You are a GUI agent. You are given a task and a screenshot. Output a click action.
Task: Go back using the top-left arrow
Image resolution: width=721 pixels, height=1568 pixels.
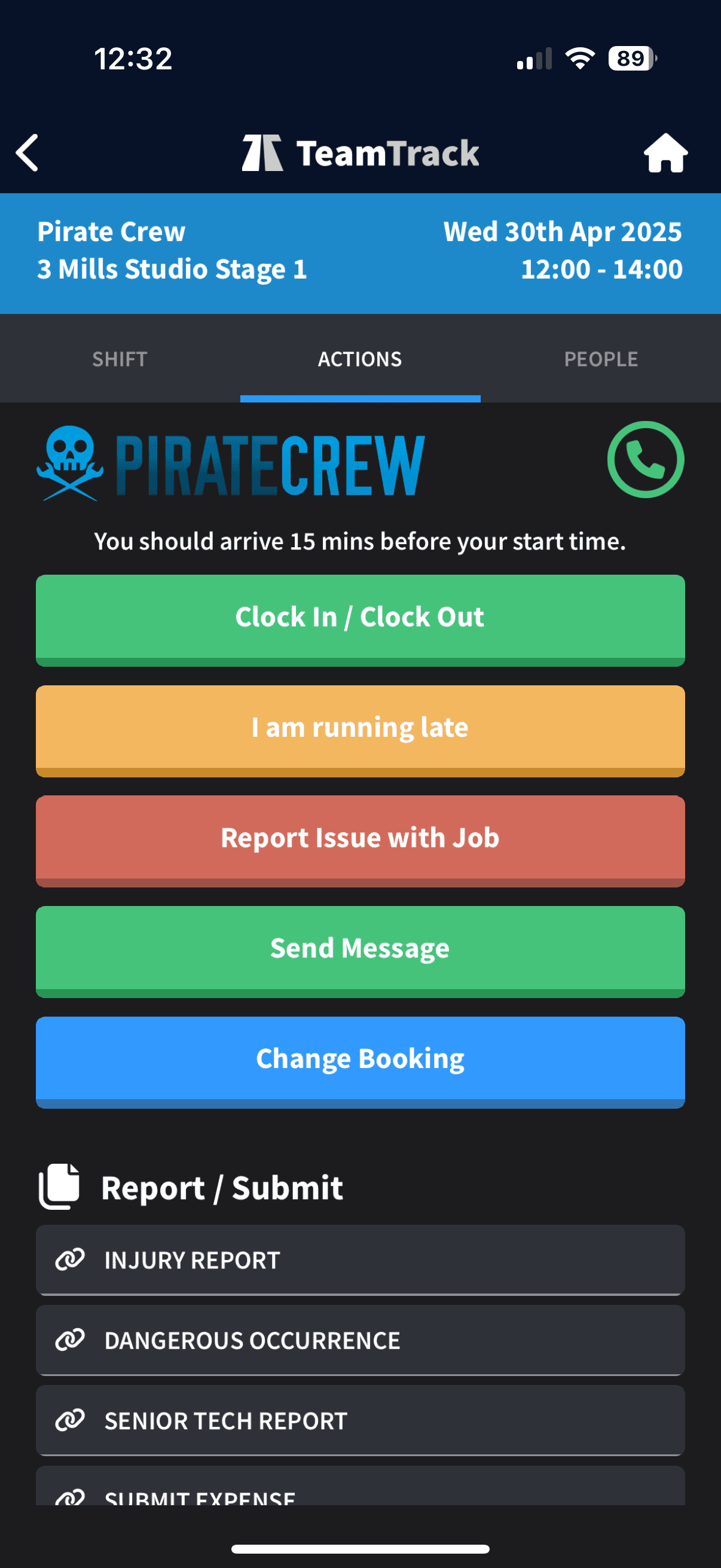point(28,152)
